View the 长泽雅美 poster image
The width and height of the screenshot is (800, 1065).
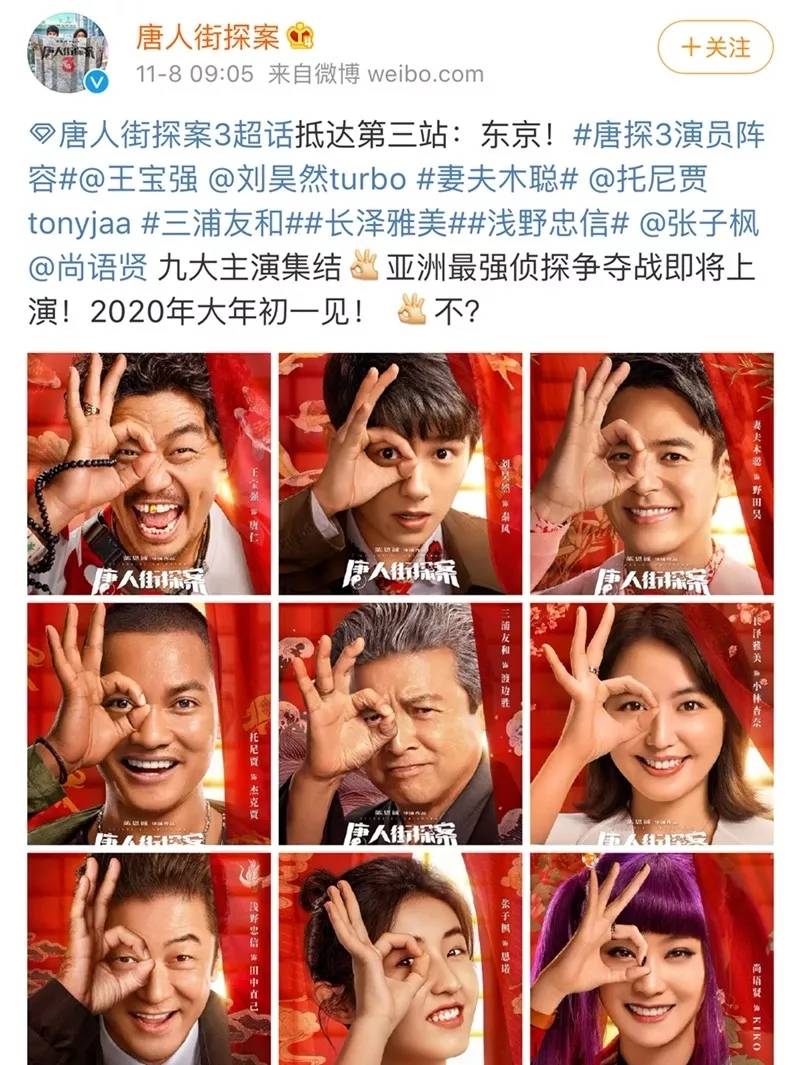click(651, 723)
